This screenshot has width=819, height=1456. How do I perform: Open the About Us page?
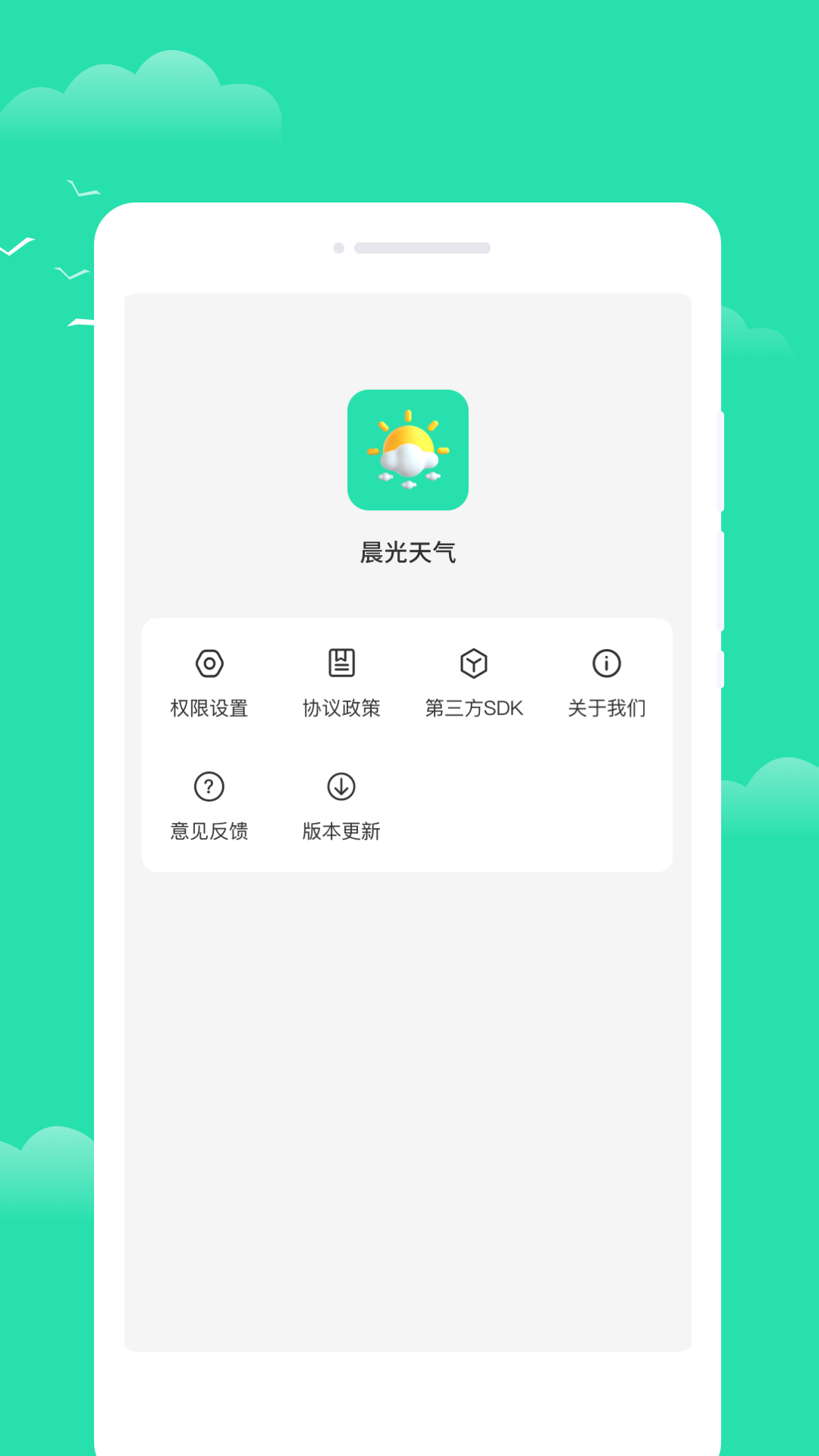606,708
